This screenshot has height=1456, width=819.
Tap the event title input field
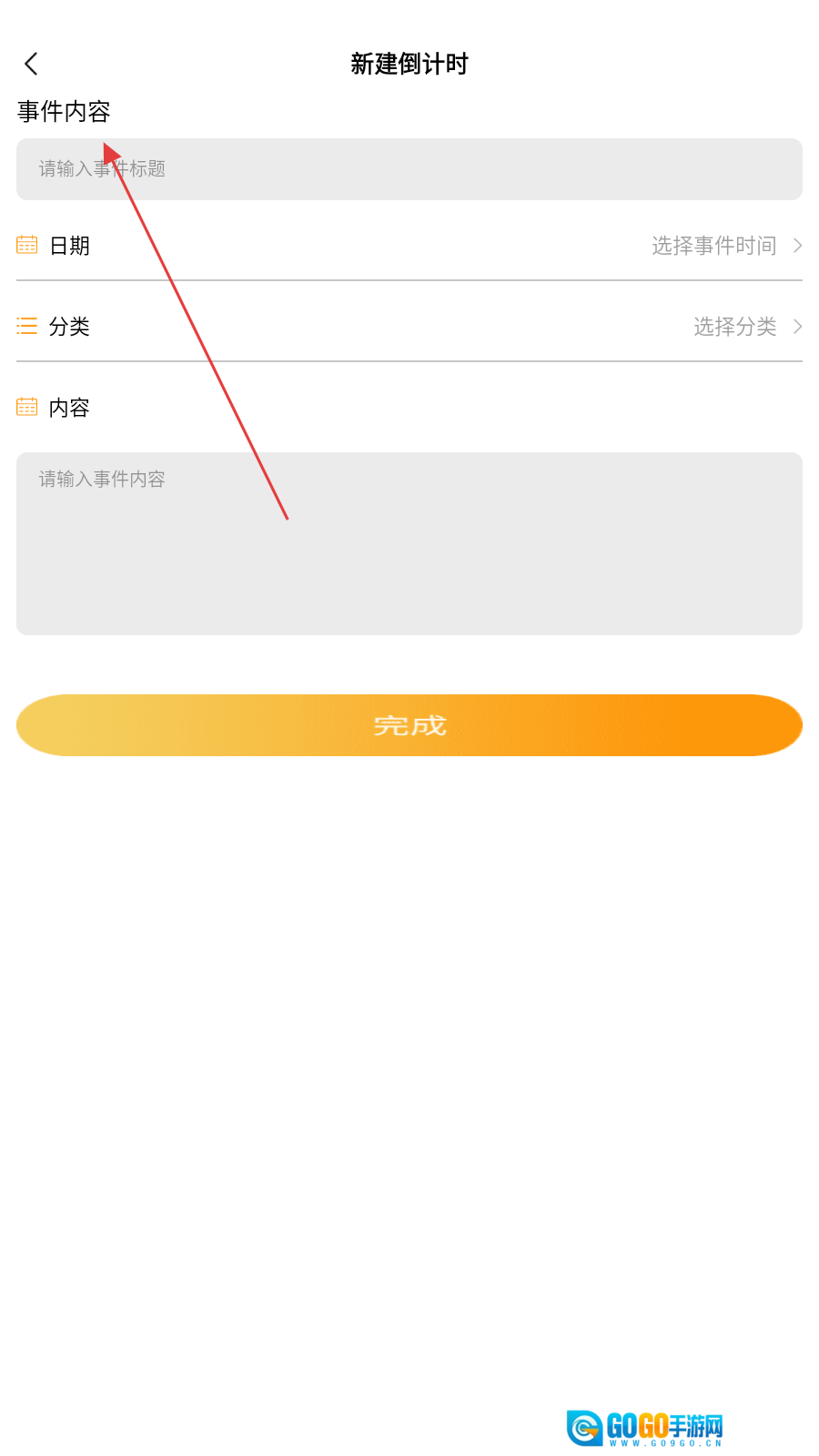(409, 169)
